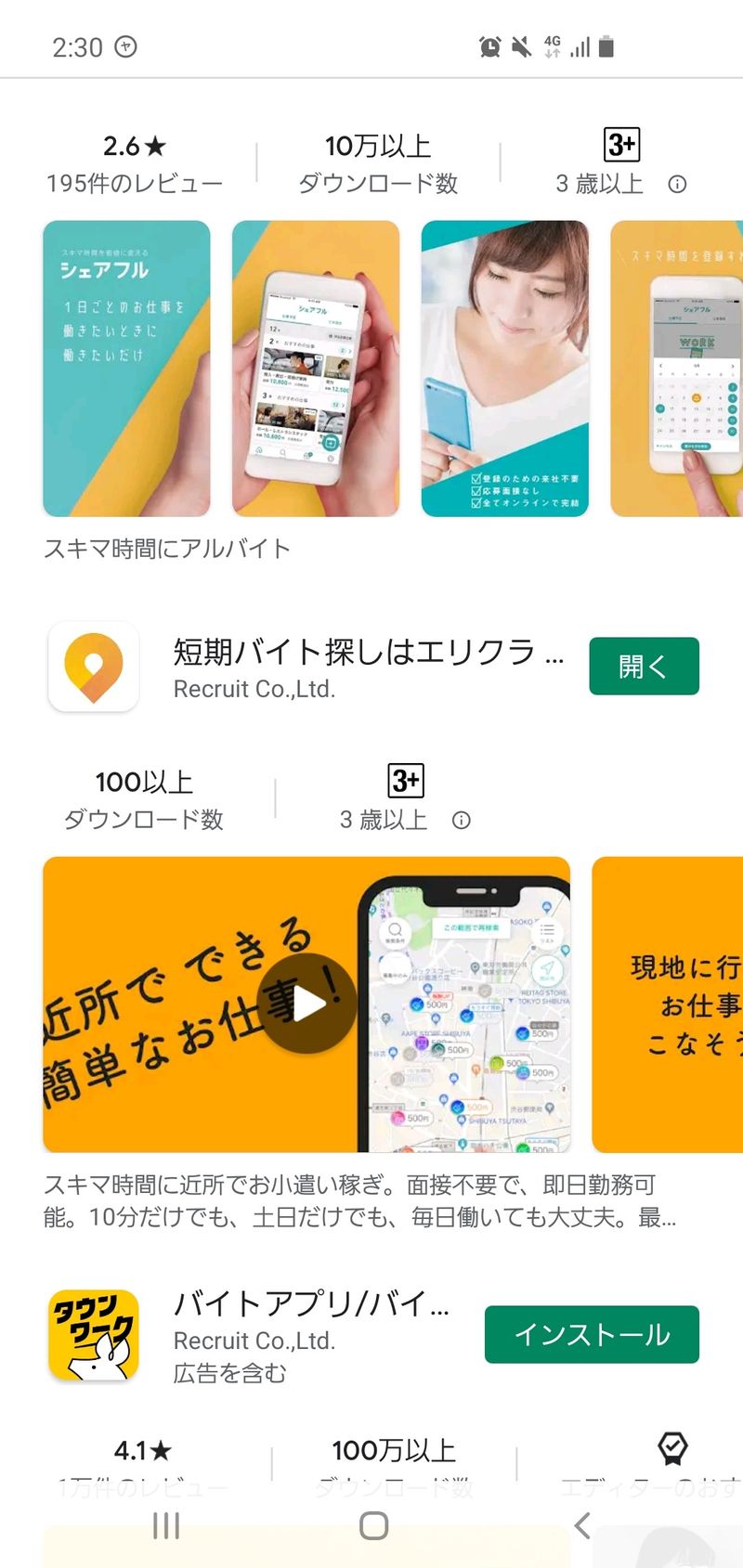The height and width of the screenshot is (1568, 743).
Task: Open the シェアフル title screenshot
Action: click(x=126, y=368)
